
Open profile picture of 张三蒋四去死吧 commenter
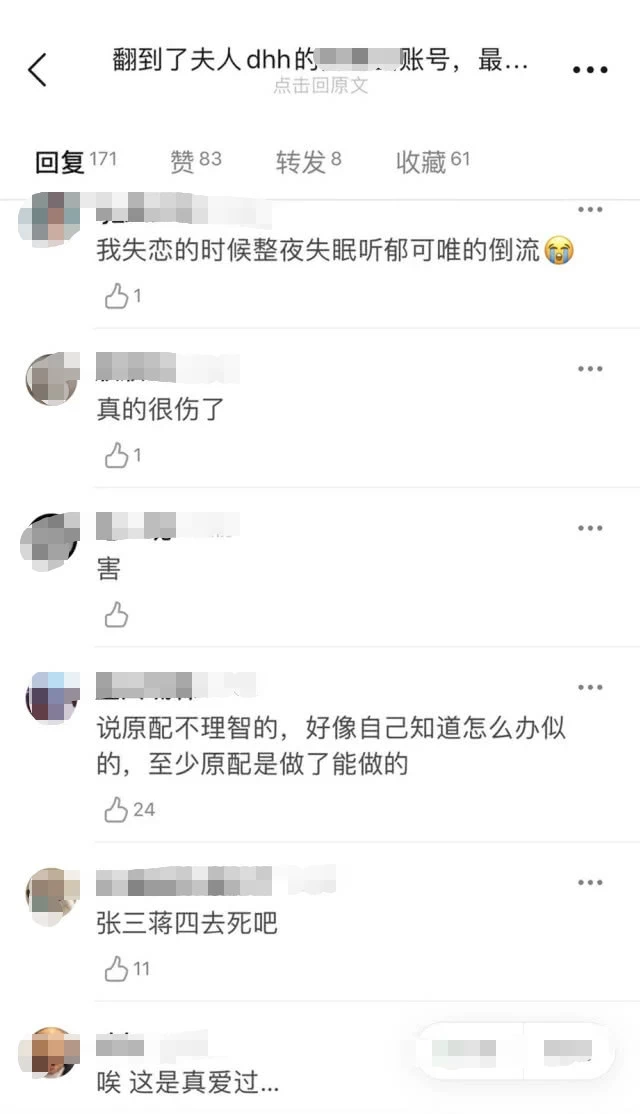(x=50, y=895)
